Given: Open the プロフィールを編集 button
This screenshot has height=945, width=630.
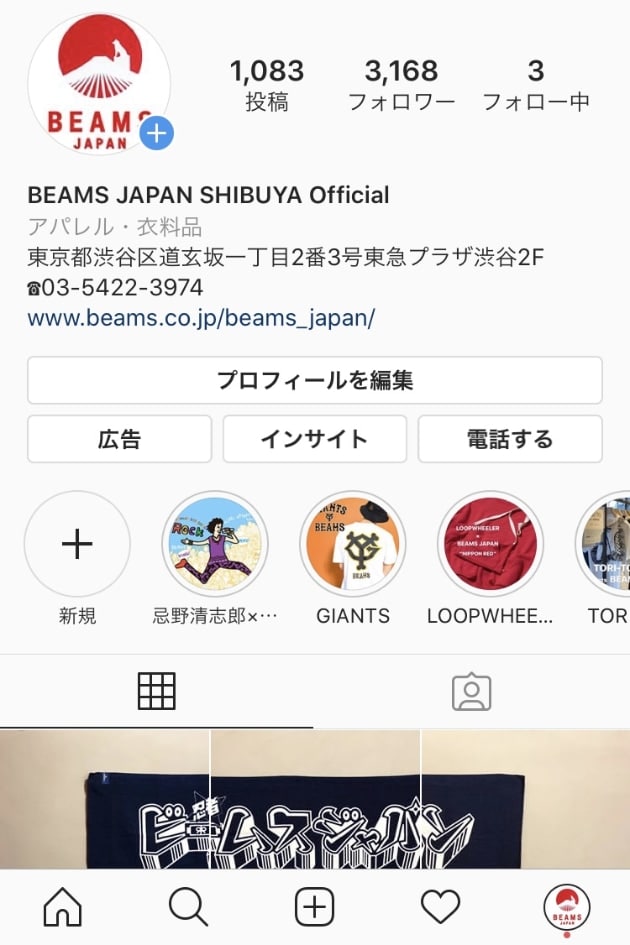Looking at the screenshot, I should tap(315, 380).
